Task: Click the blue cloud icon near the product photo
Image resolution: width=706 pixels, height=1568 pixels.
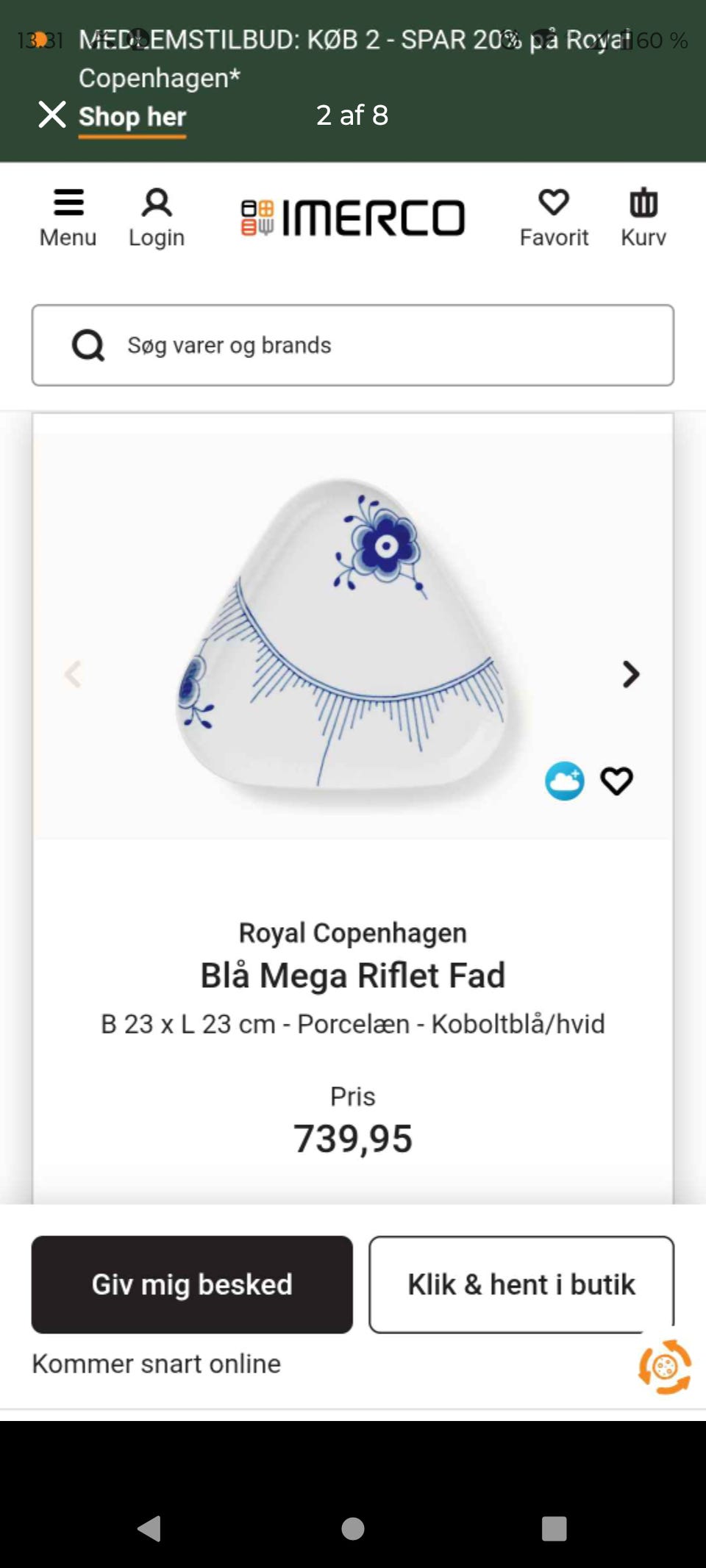Action: 563,781
